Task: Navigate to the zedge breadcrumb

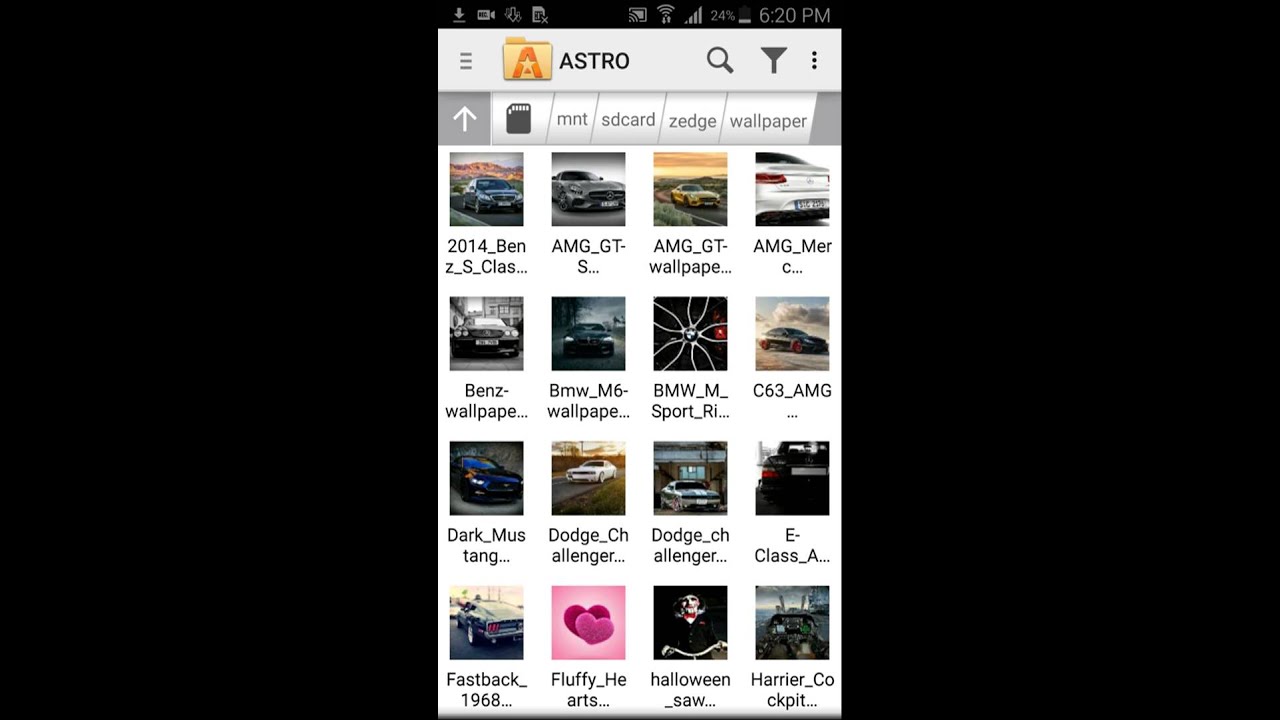Action: (692, 121)
